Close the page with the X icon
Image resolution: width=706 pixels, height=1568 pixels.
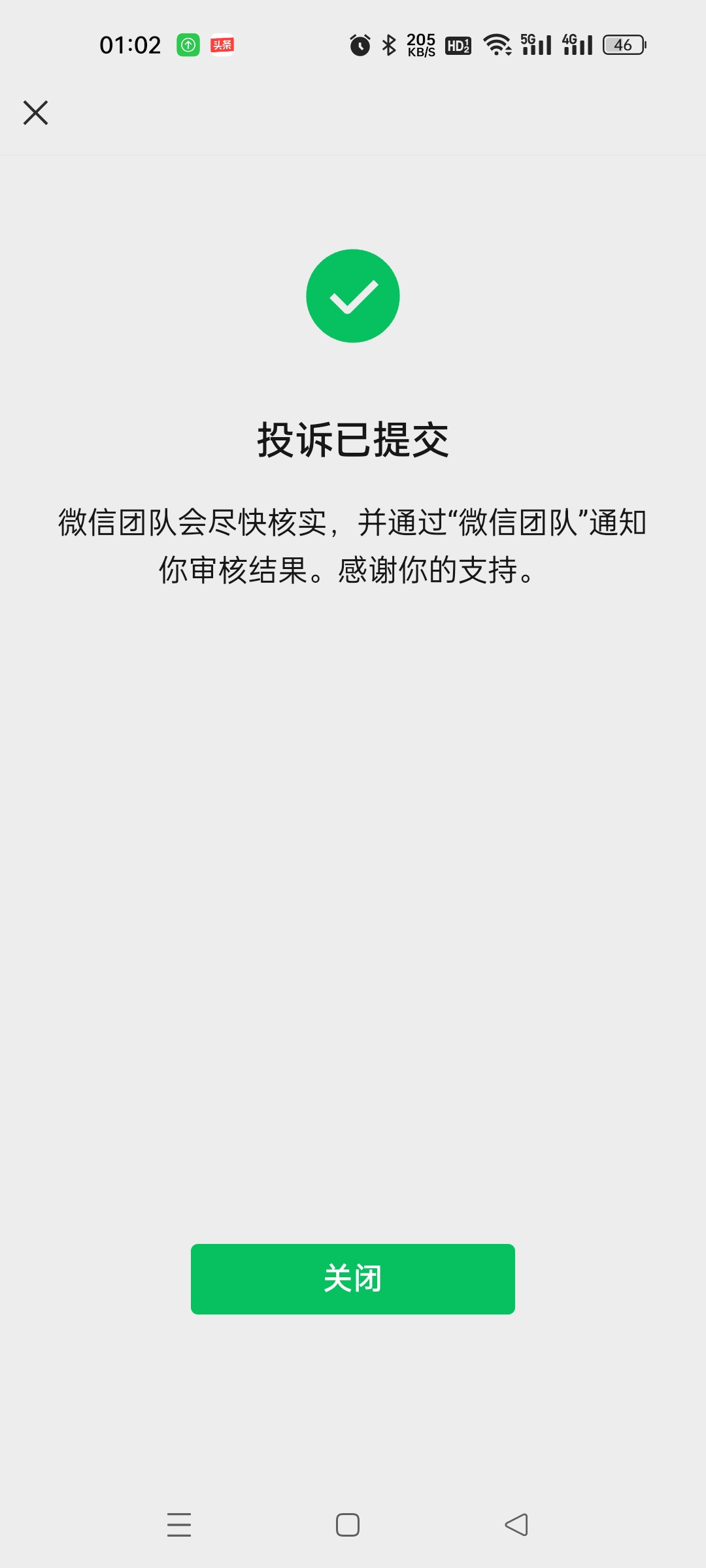pyautogui.click(x=35, y=112)
